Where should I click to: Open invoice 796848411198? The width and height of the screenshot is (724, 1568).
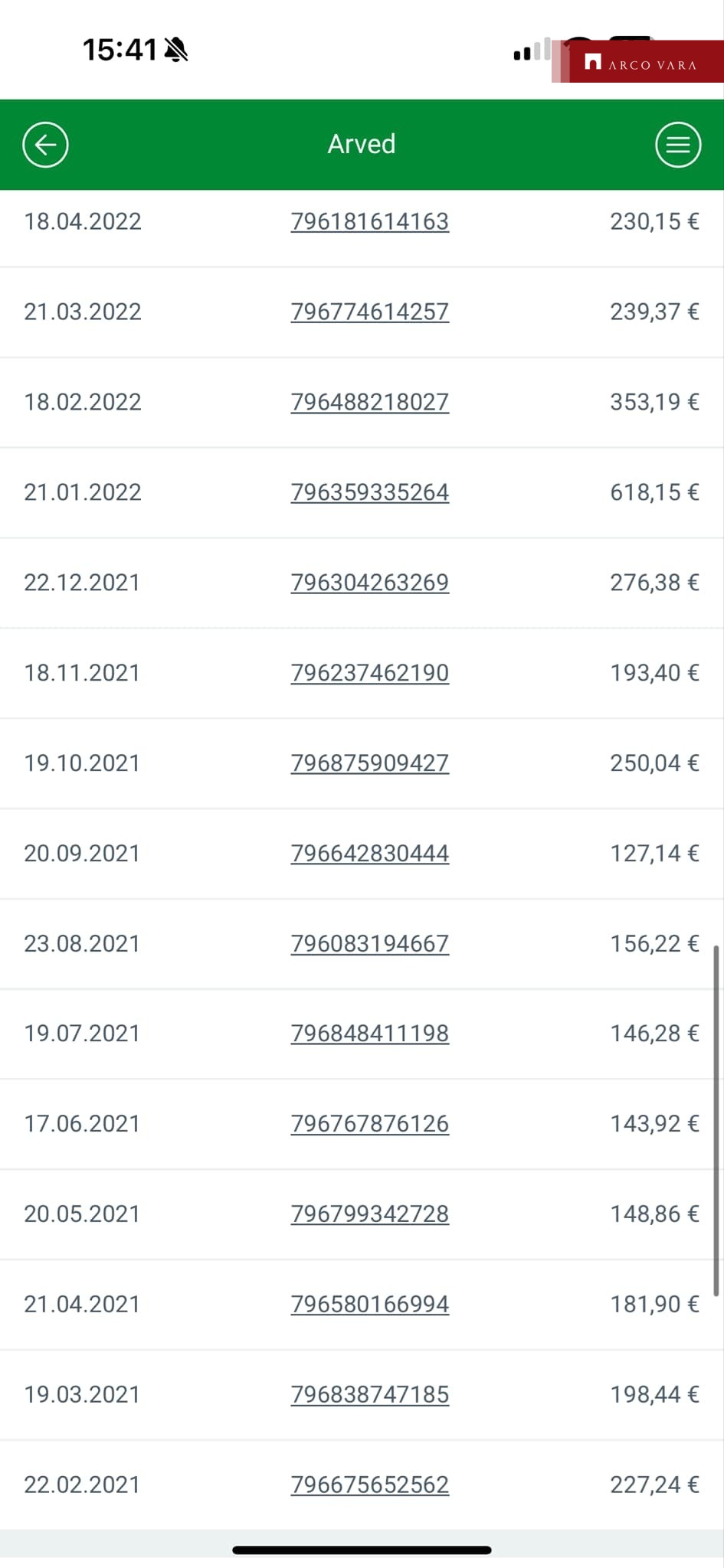(370, 1034)
